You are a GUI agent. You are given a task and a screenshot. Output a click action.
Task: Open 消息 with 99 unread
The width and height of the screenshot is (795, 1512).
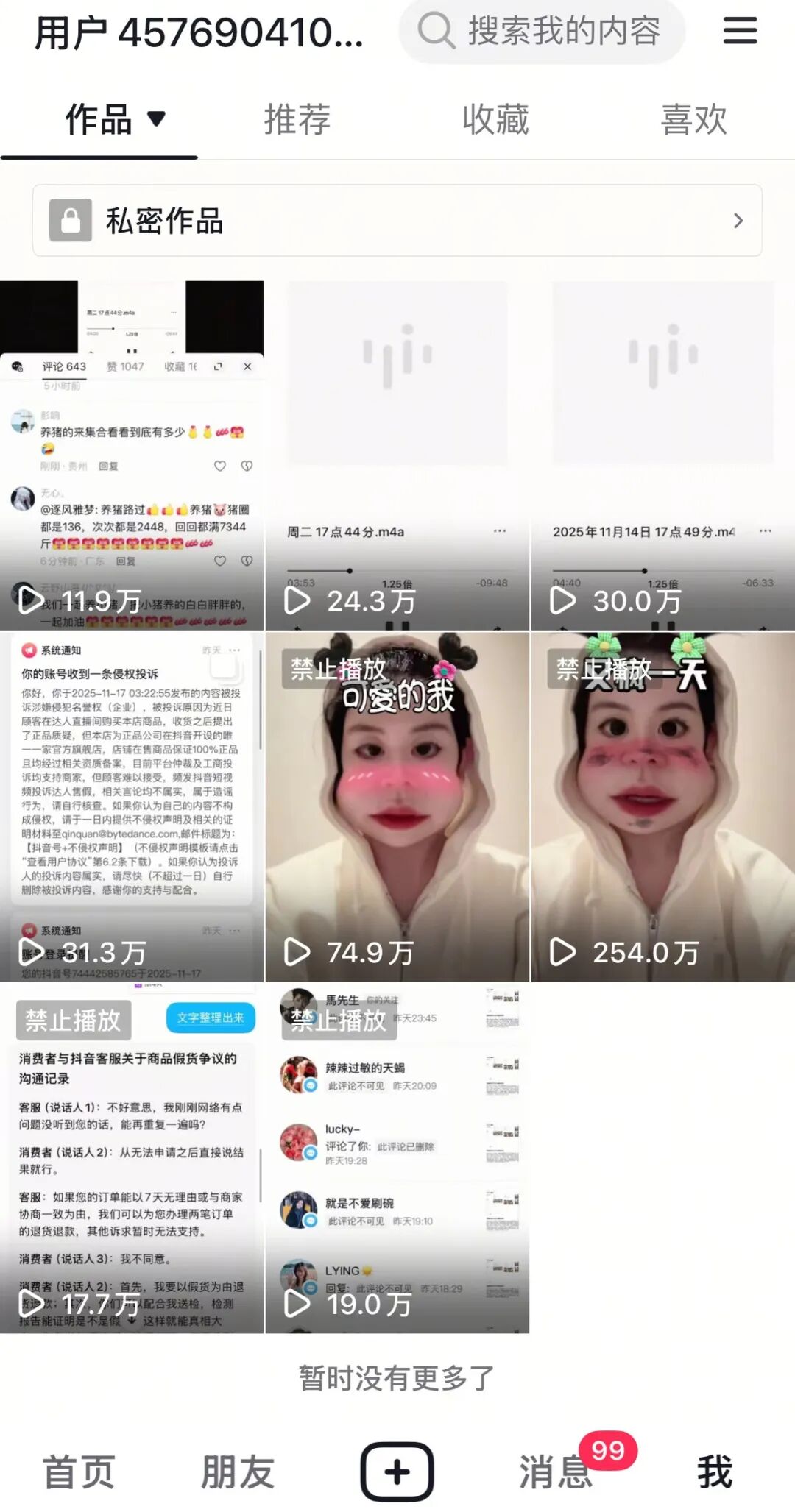(556, 1472)
